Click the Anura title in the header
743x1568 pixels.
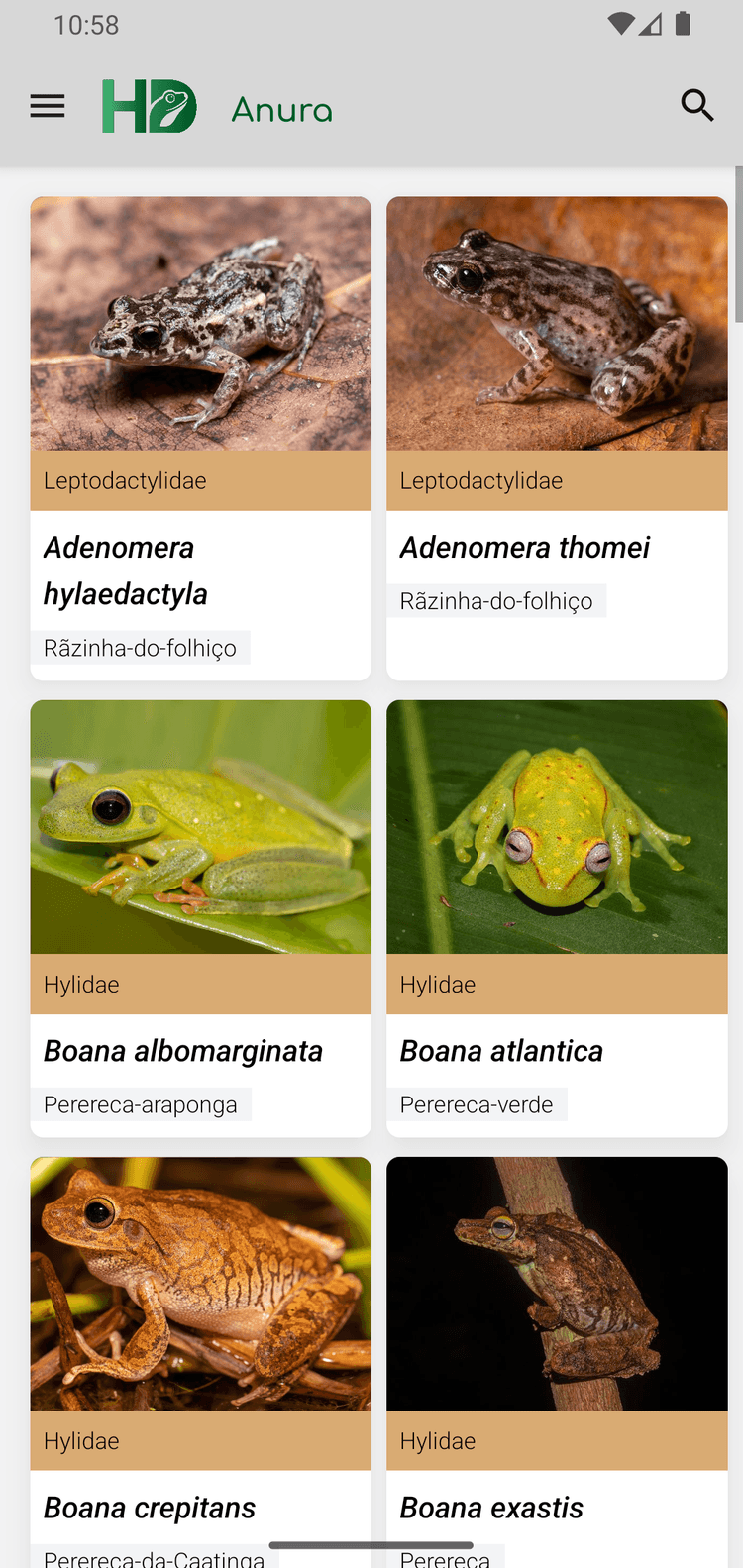pyautogui.click(x=281, y=109)
